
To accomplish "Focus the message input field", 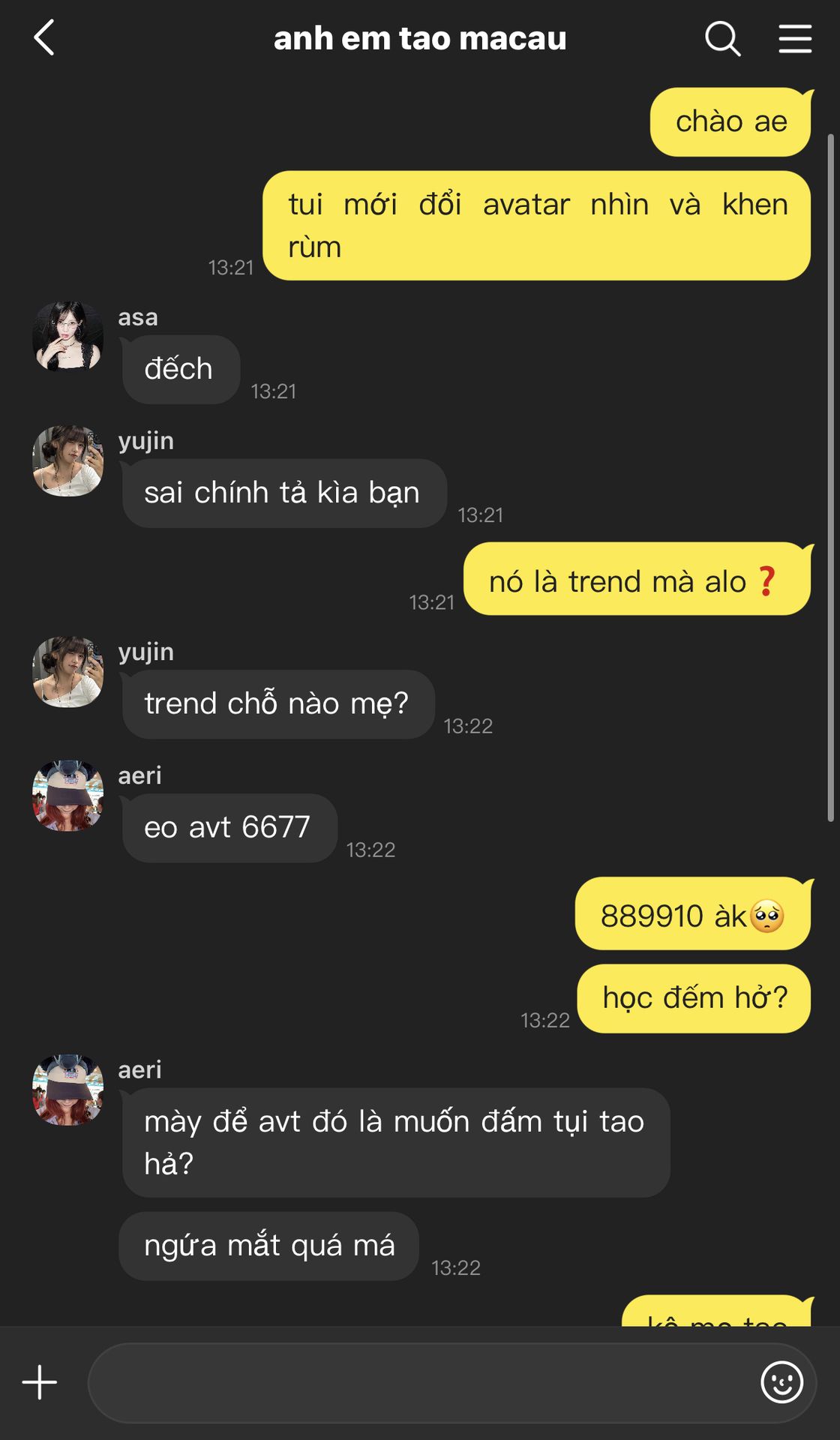I will [420, 1382].
